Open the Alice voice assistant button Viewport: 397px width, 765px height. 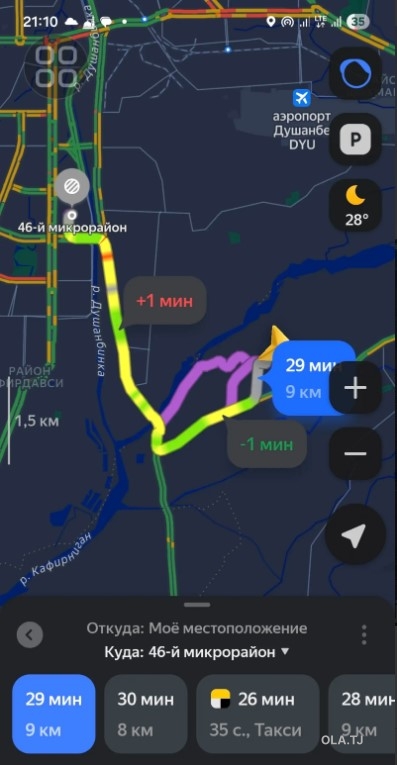pyautogui.click(x=355, y=74)
